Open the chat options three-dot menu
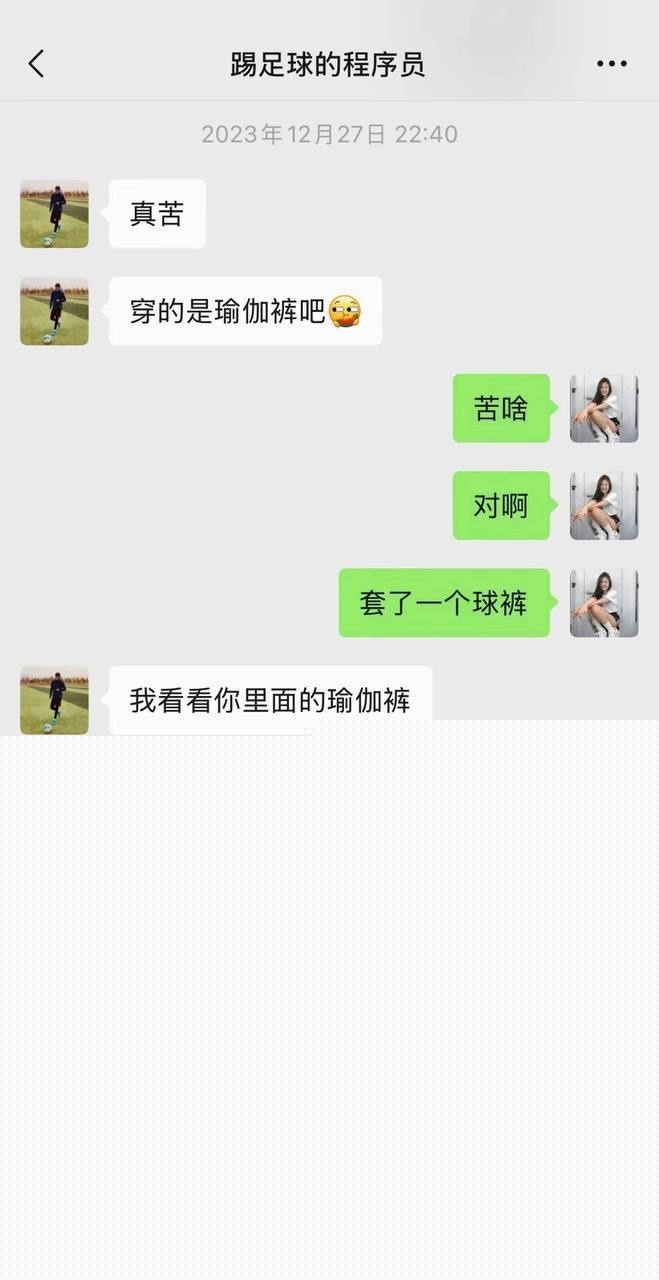Image resolution: width=659 pixels, height=1280 pixels. (611, 64)
